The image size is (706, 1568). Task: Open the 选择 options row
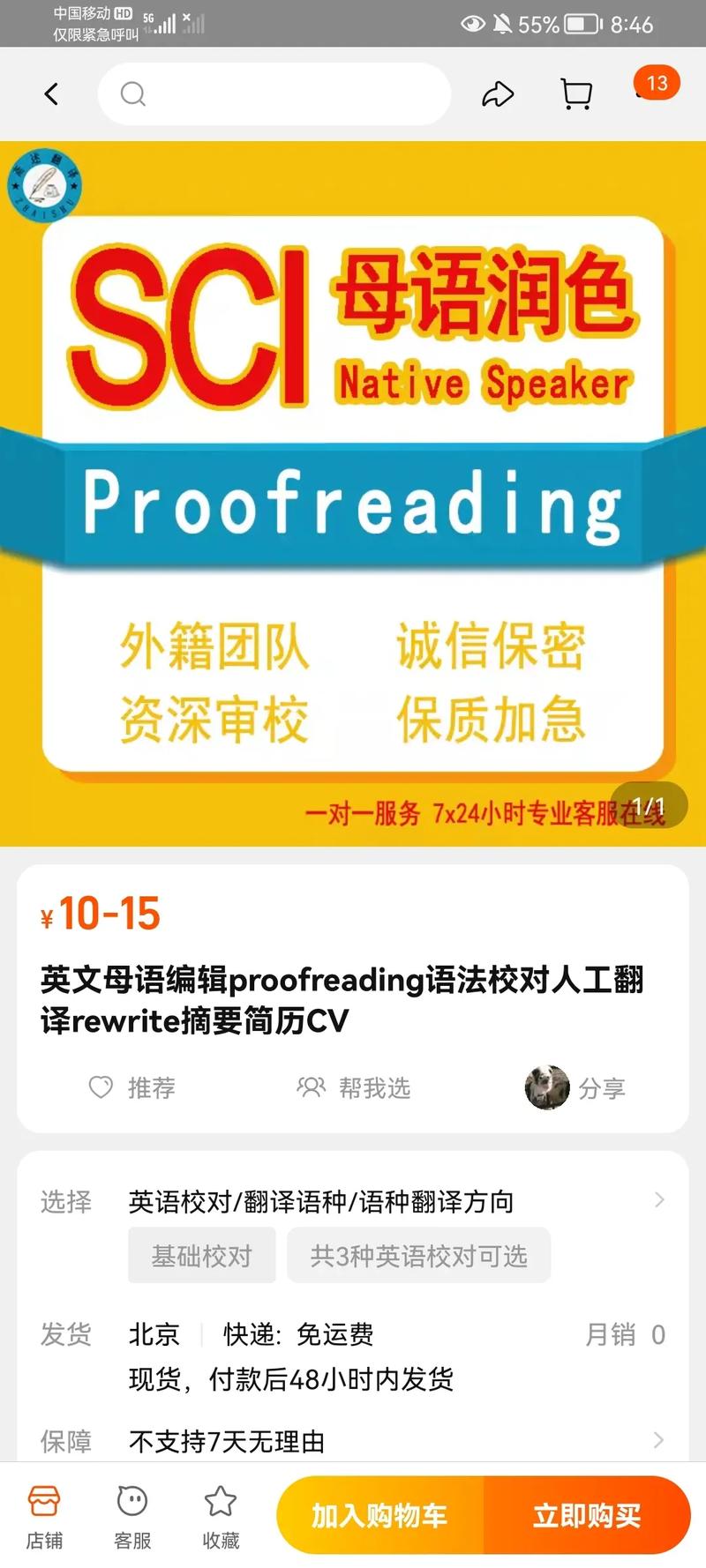tap(353, 1201)
